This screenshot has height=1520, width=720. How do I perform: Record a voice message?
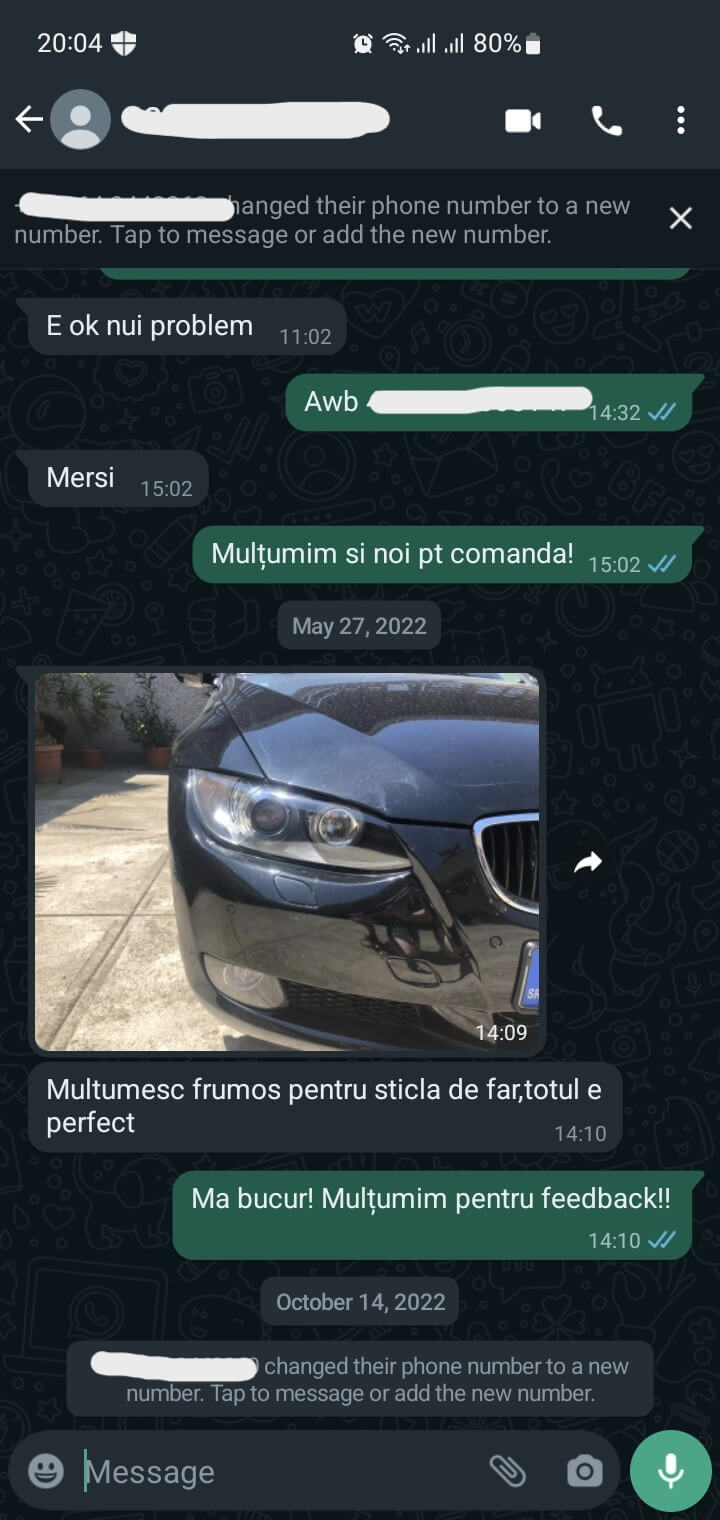[x=671, y=1470]
